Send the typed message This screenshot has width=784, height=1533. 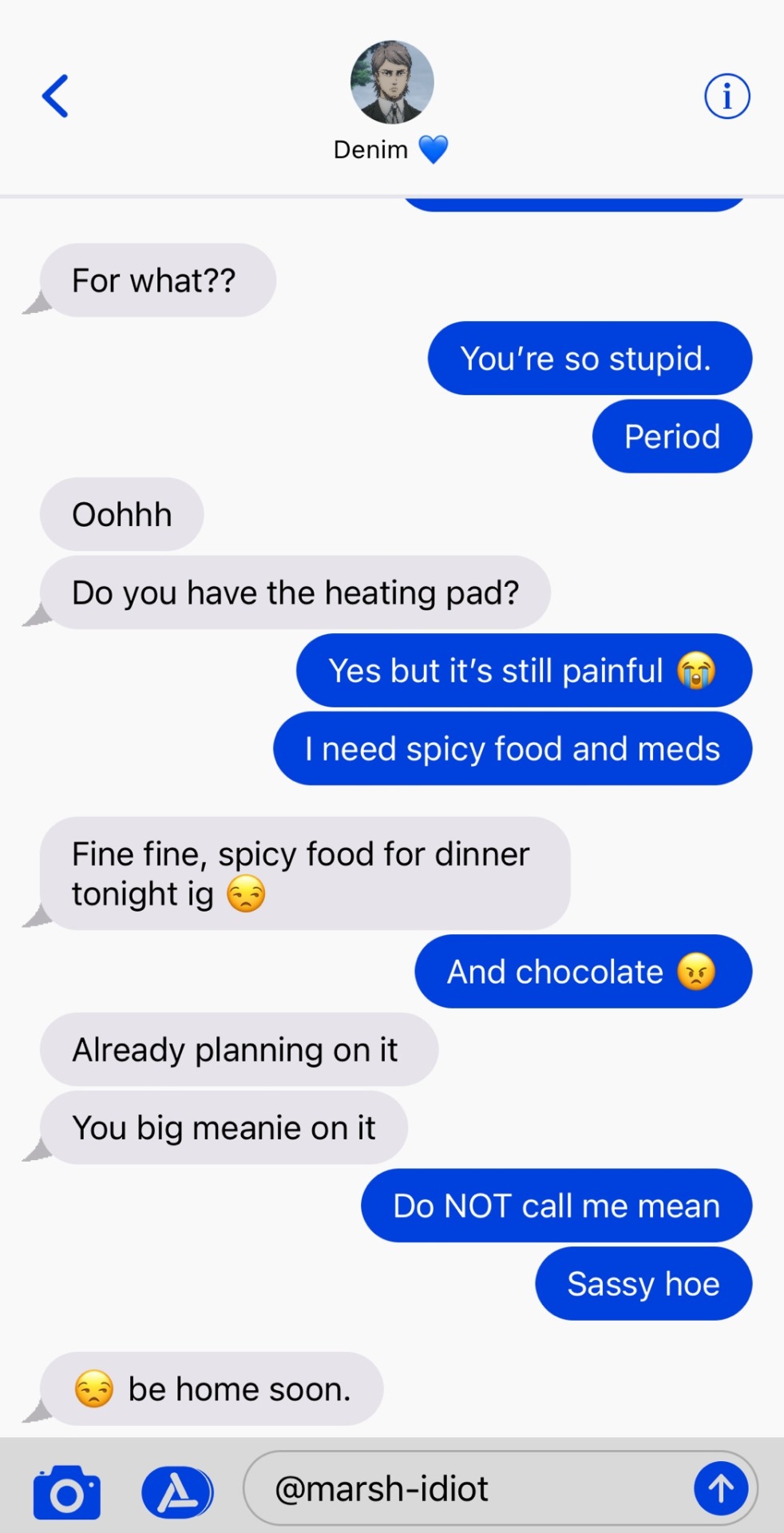coord(721,1488)
